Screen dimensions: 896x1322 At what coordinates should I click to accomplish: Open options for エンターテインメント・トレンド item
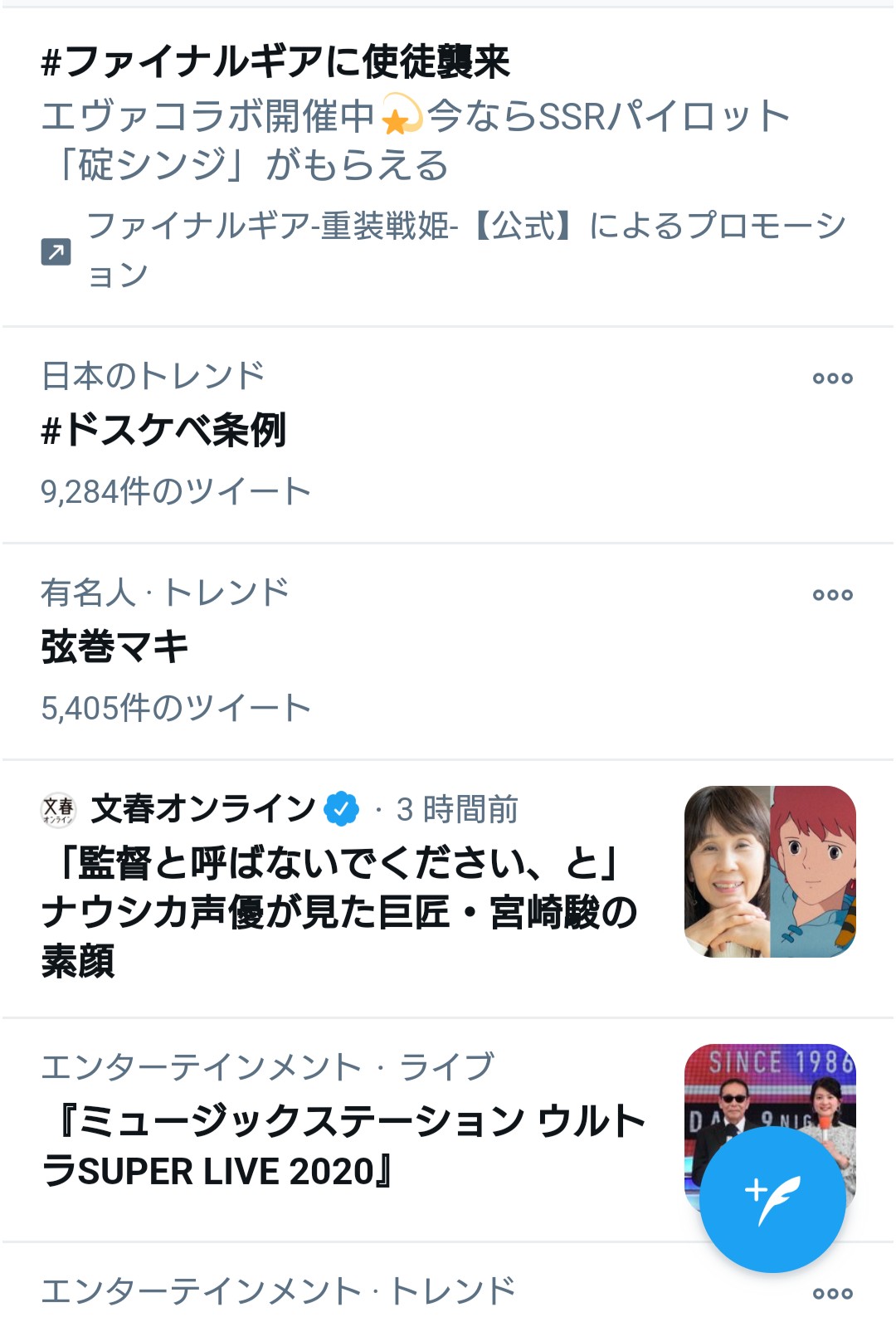click(x=832, y=1293)
